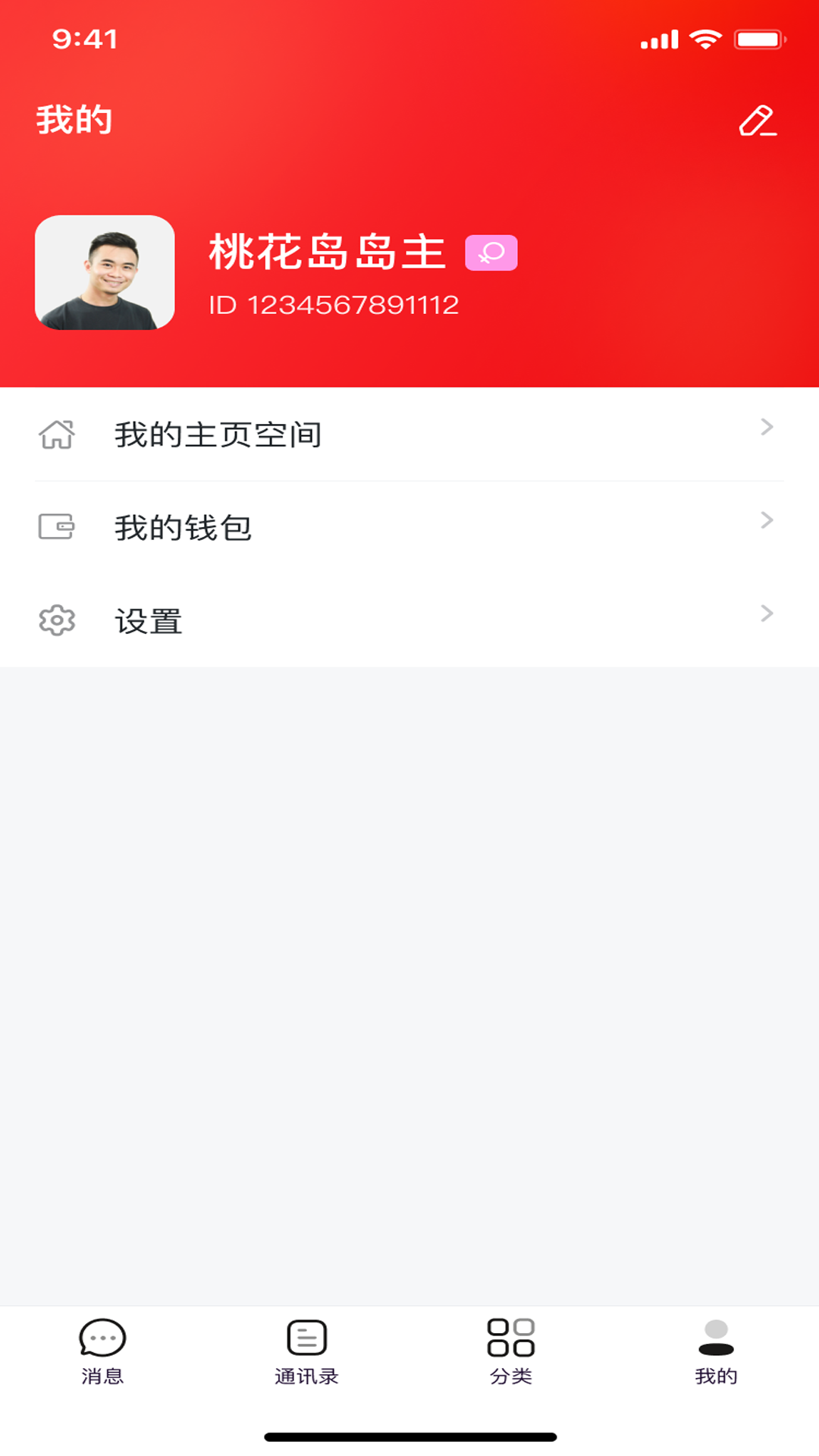The height and width of the screenshot is (1456, 819).
Task: Click the profile avatar photo
Action: (x=105, y=274)
